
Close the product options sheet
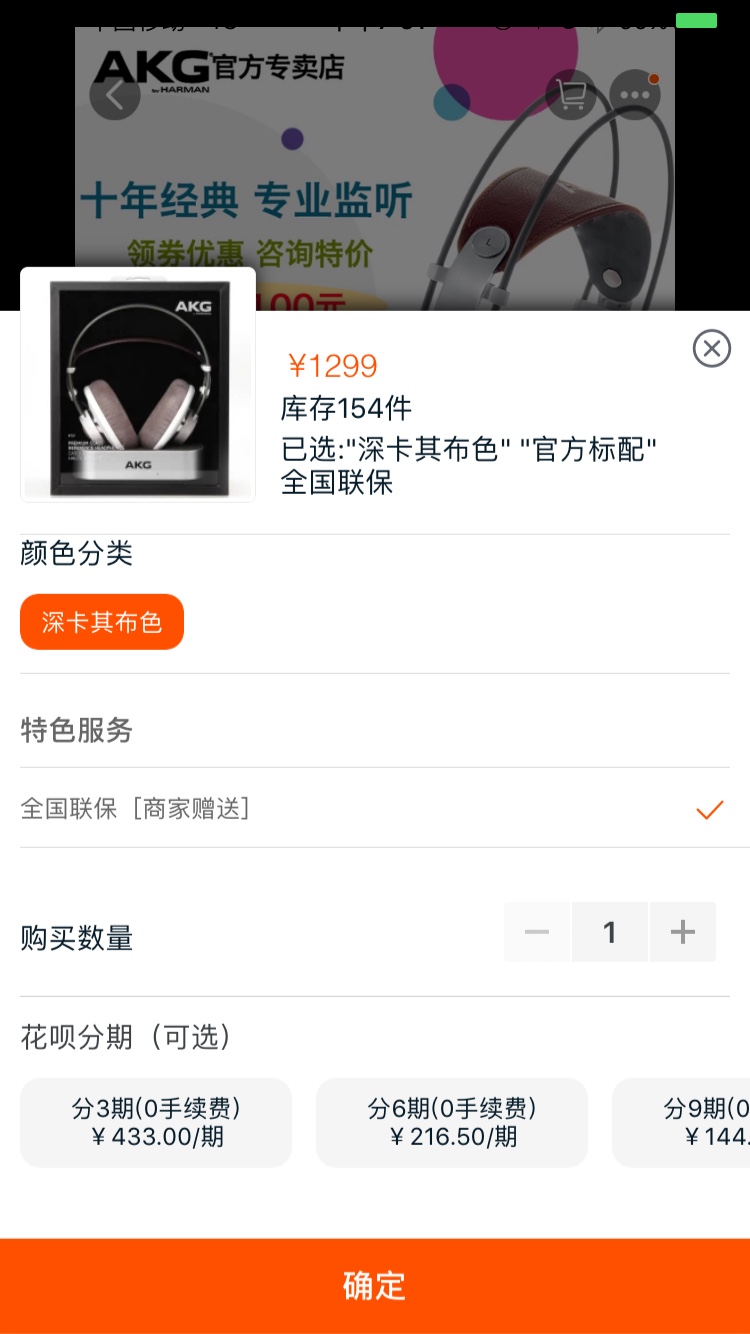[x=711, y=348]
